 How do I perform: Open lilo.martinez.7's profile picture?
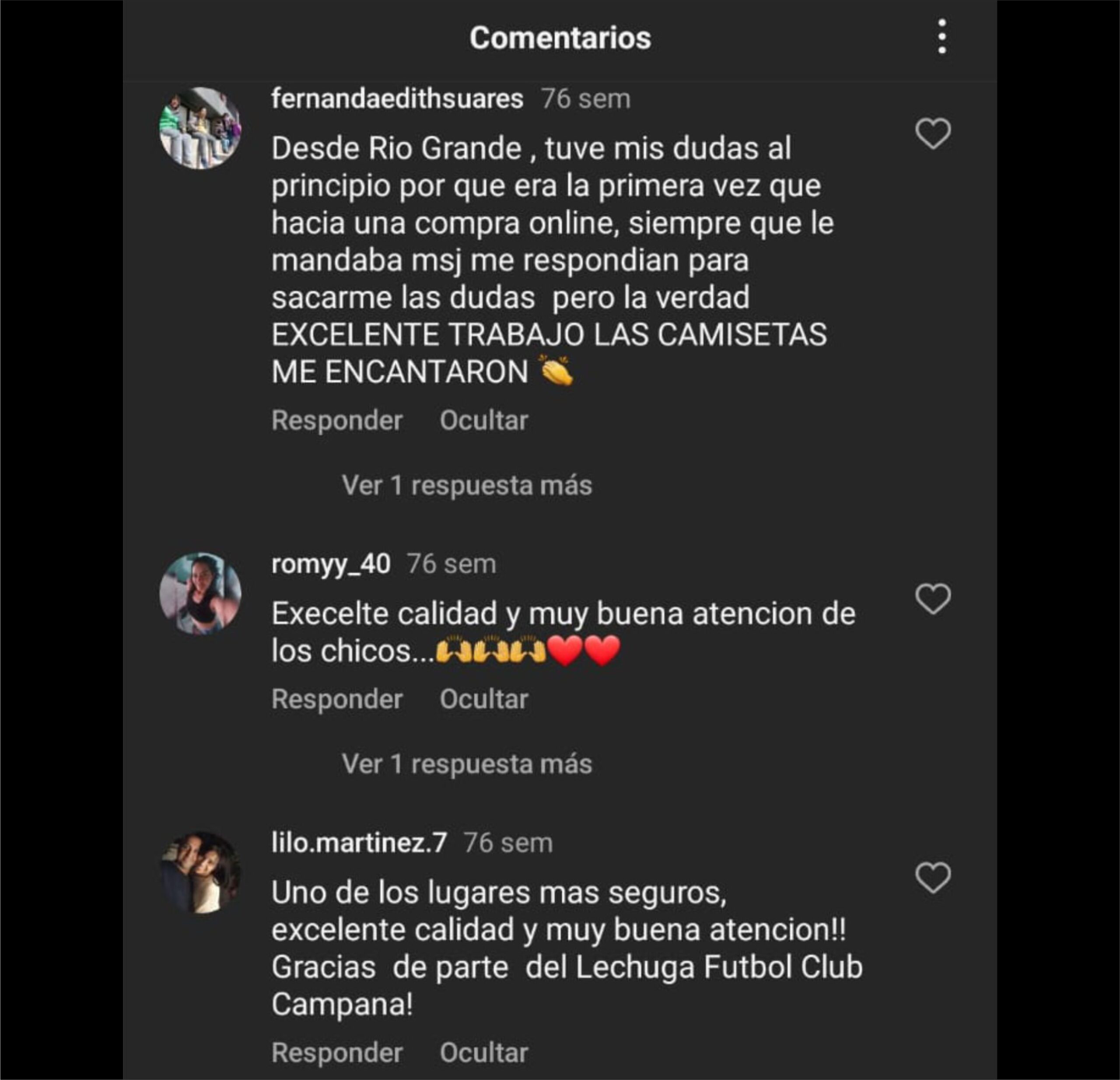tap(200, 873)
